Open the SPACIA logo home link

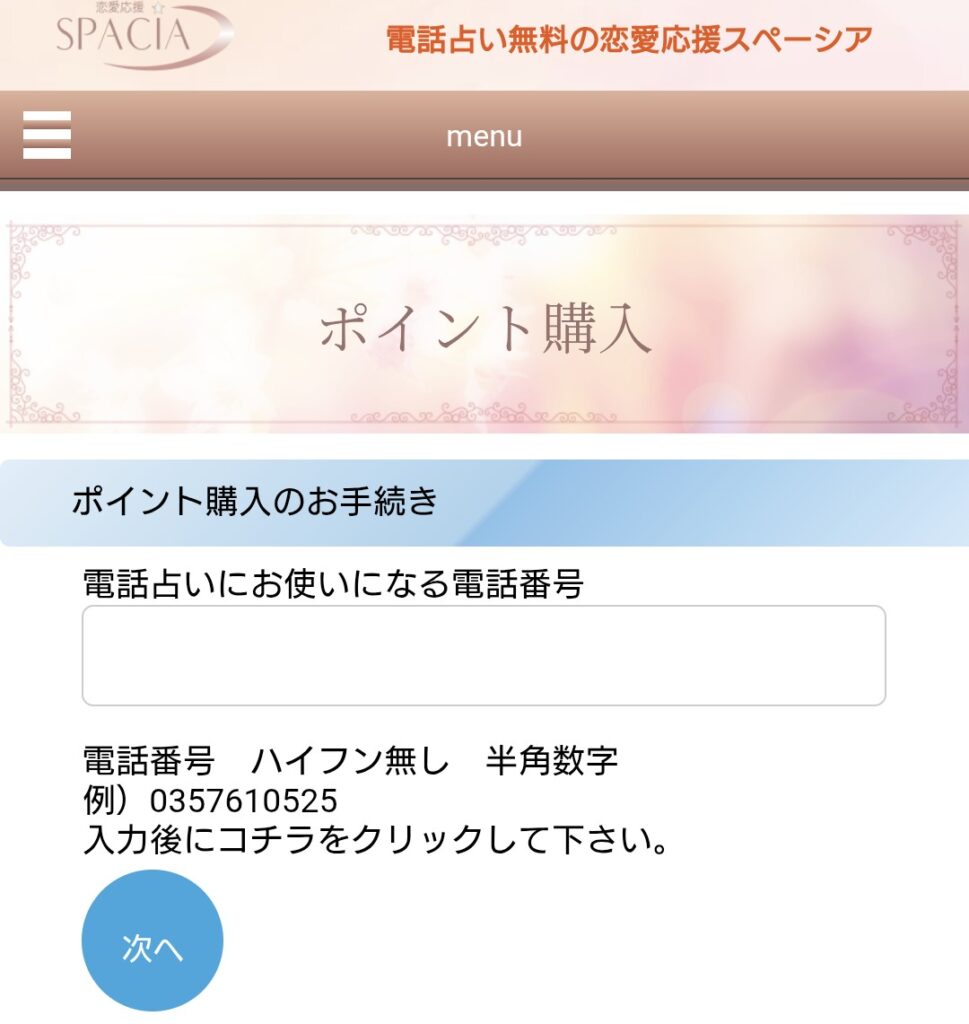click(140, 36)
